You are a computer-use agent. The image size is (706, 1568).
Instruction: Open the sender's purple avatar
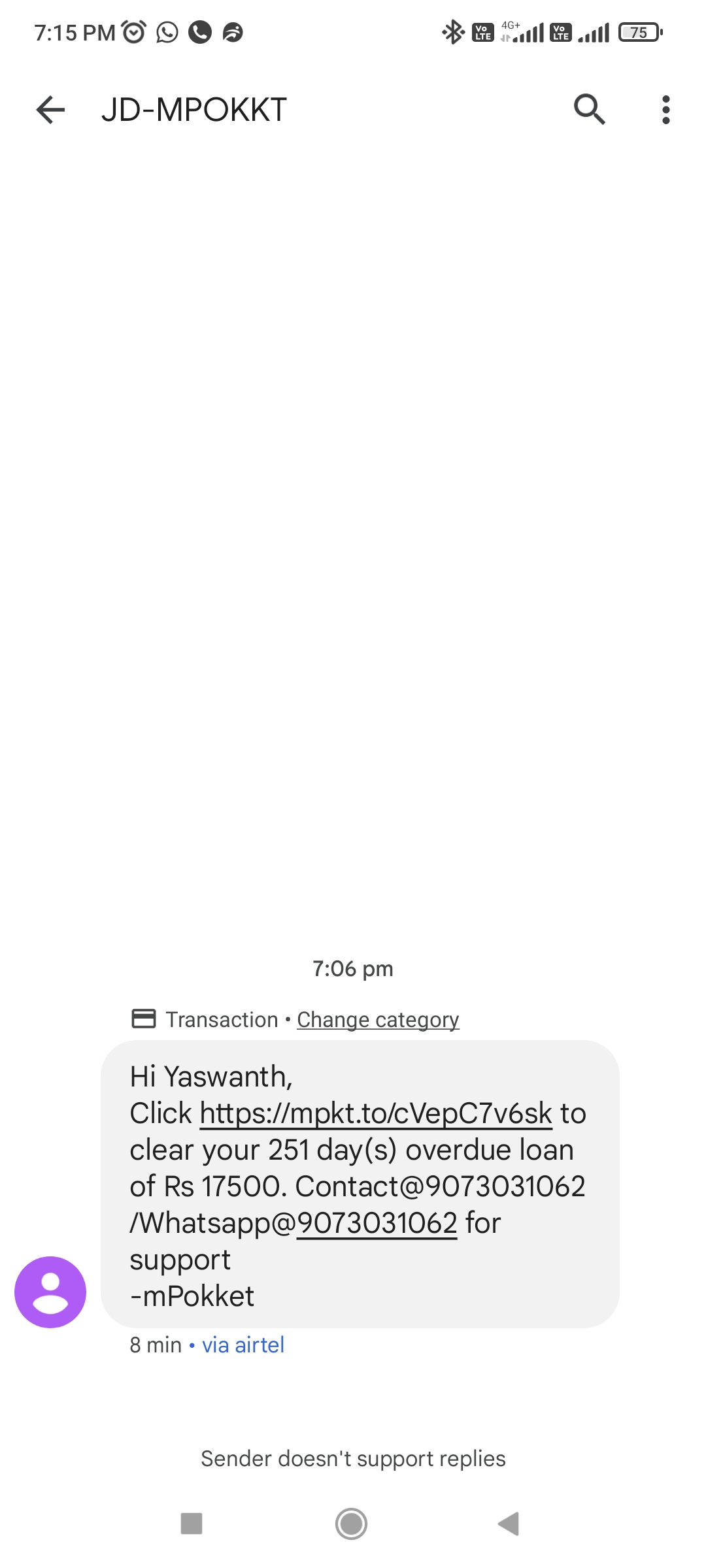tap(50, 1292)
